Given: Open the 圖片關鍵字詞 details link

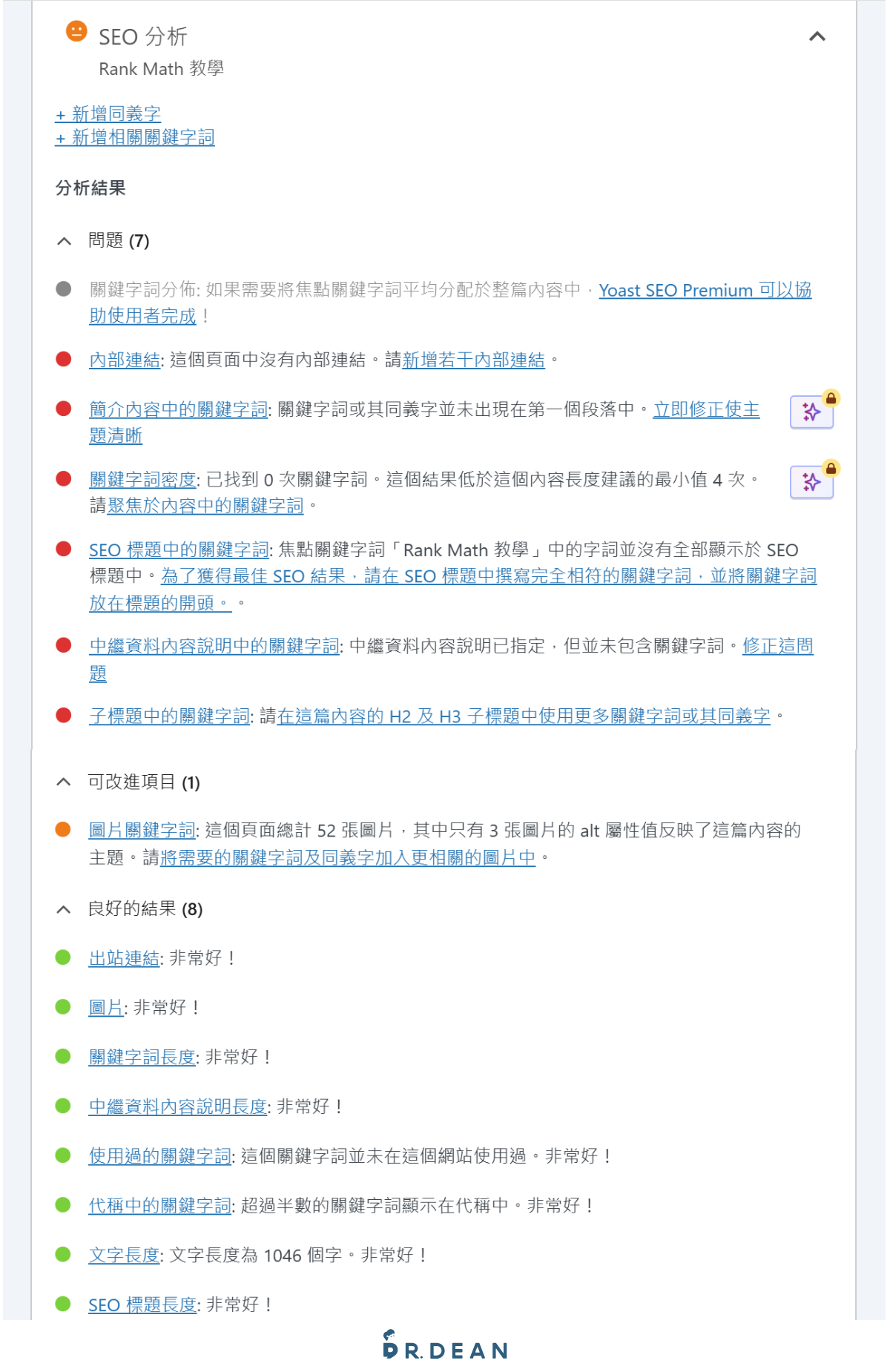Looking at the screenshot, I should tap(141, 831).
